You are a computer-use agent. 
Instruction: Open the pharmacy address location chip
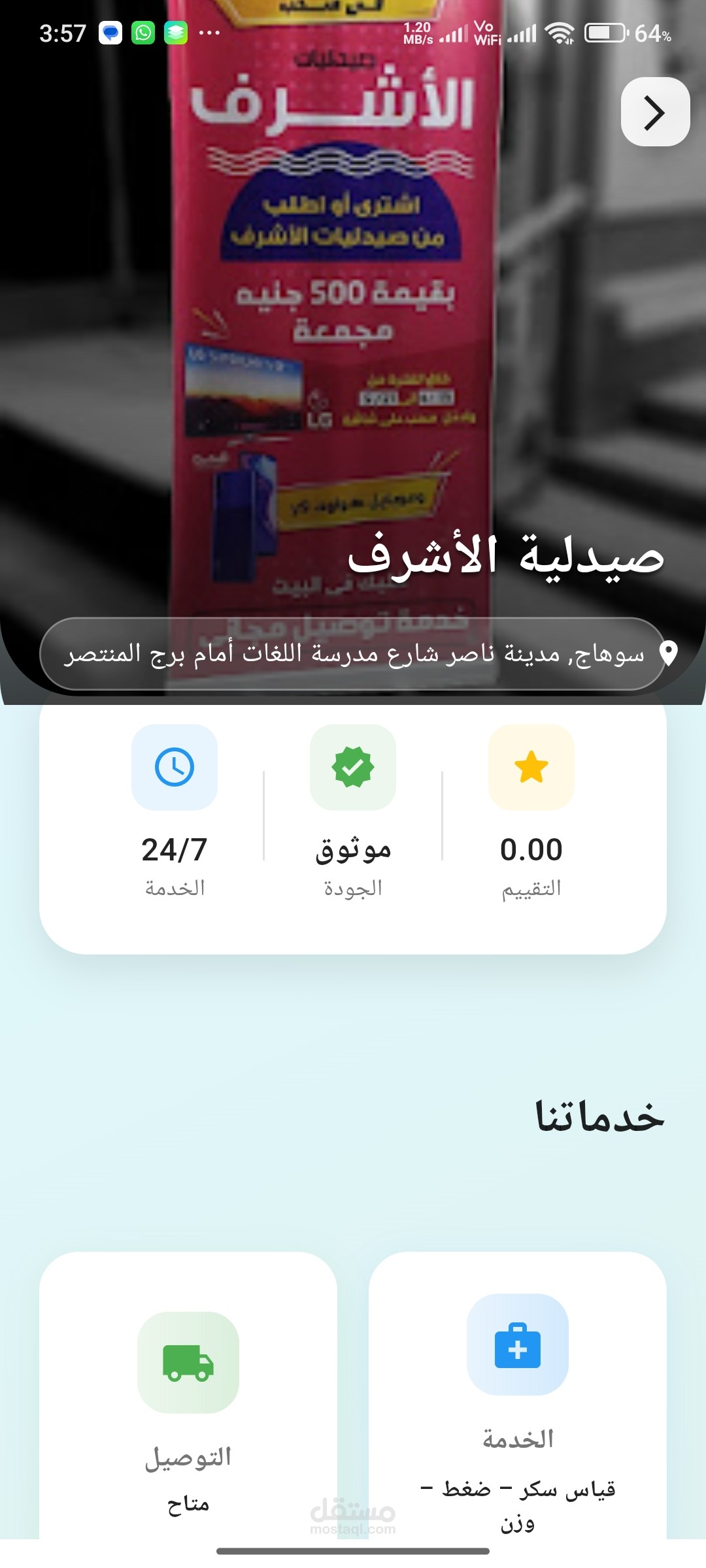353,653
